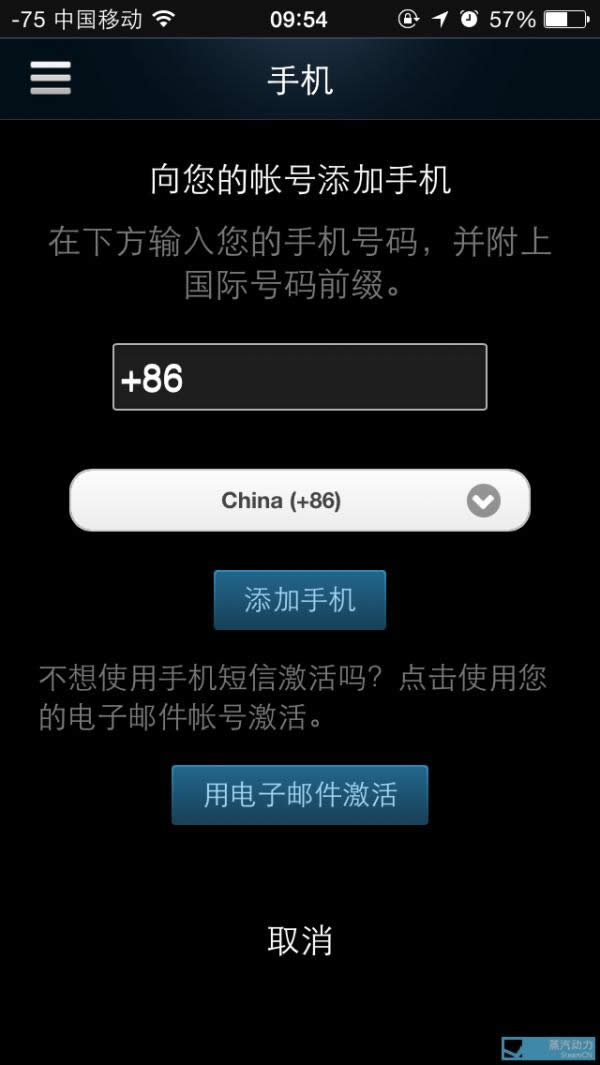Tap the 添加手机 button
This screenshot has height=1065, width=600.
tap(300, 600)
